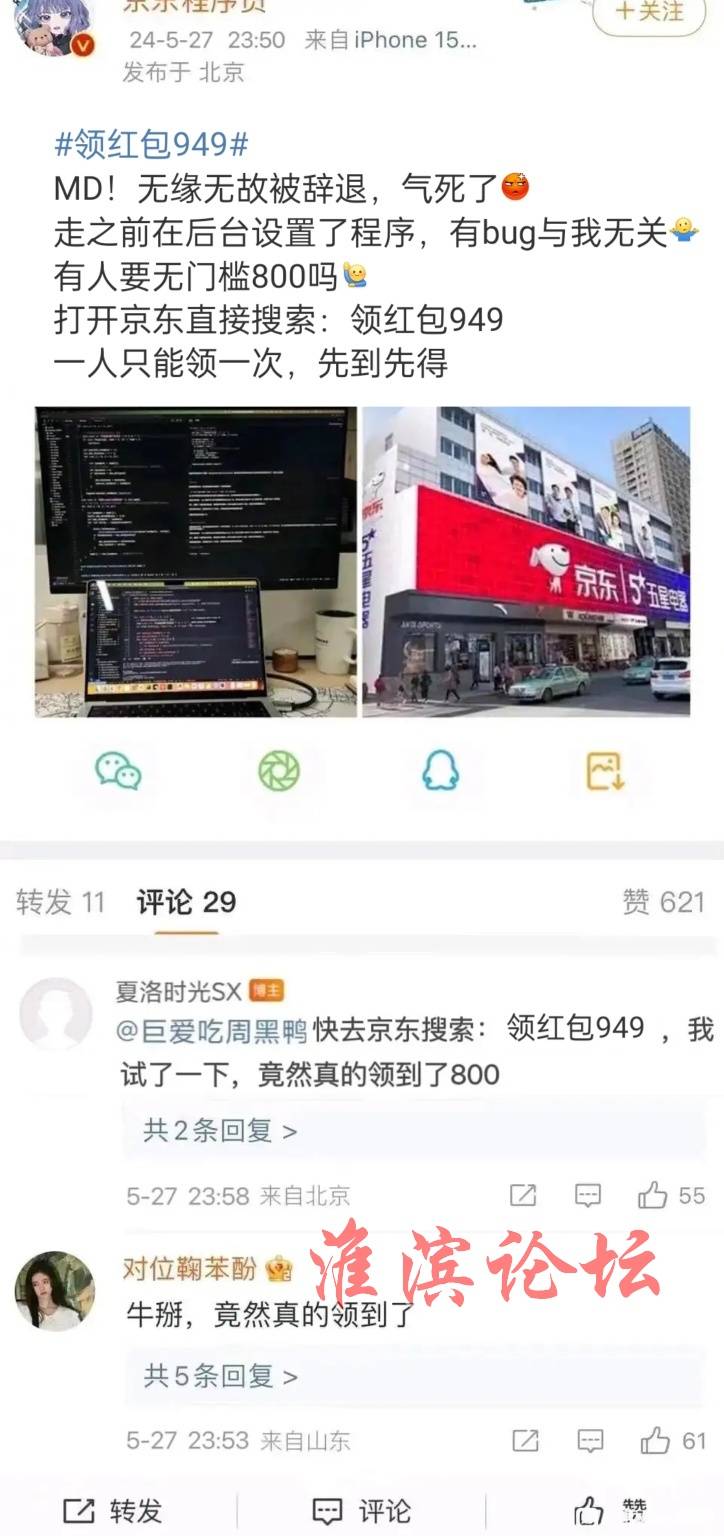Open the 京东 storefront photo

[x=526, y=562]
